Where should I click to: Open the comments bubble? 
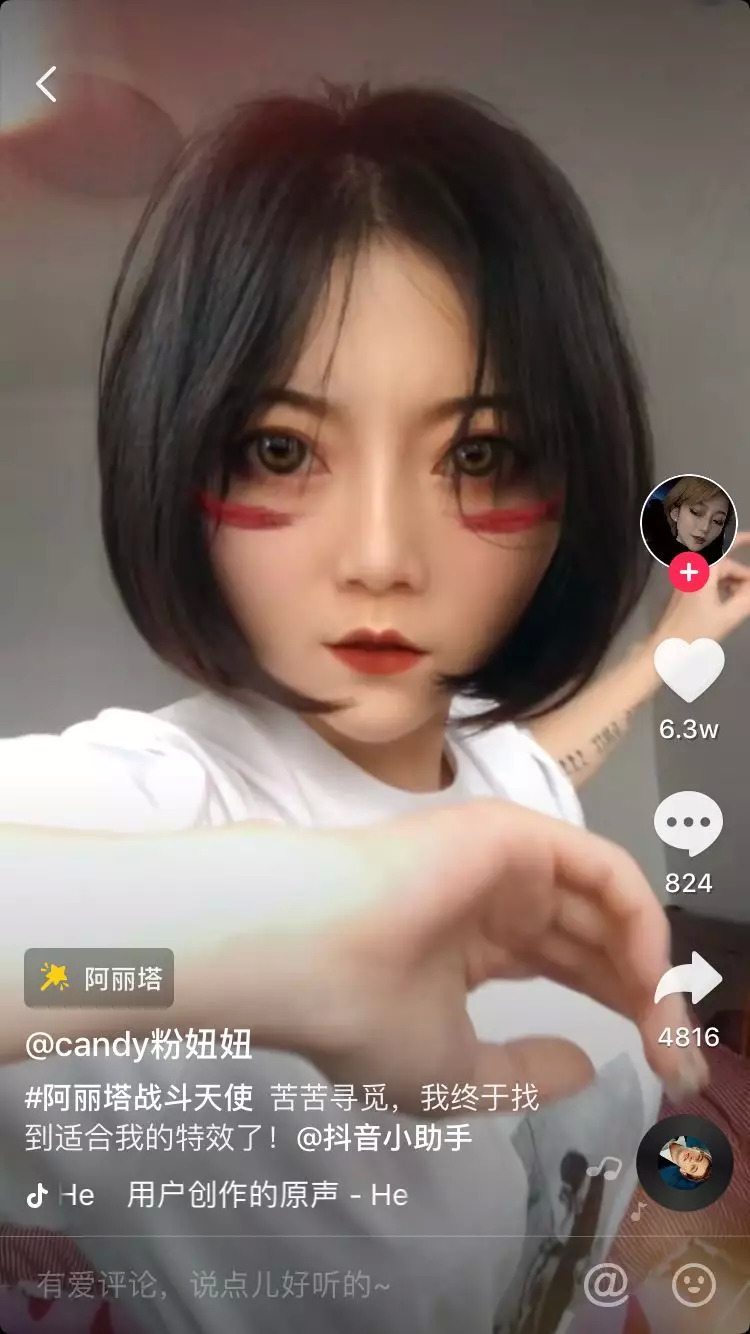689,823
